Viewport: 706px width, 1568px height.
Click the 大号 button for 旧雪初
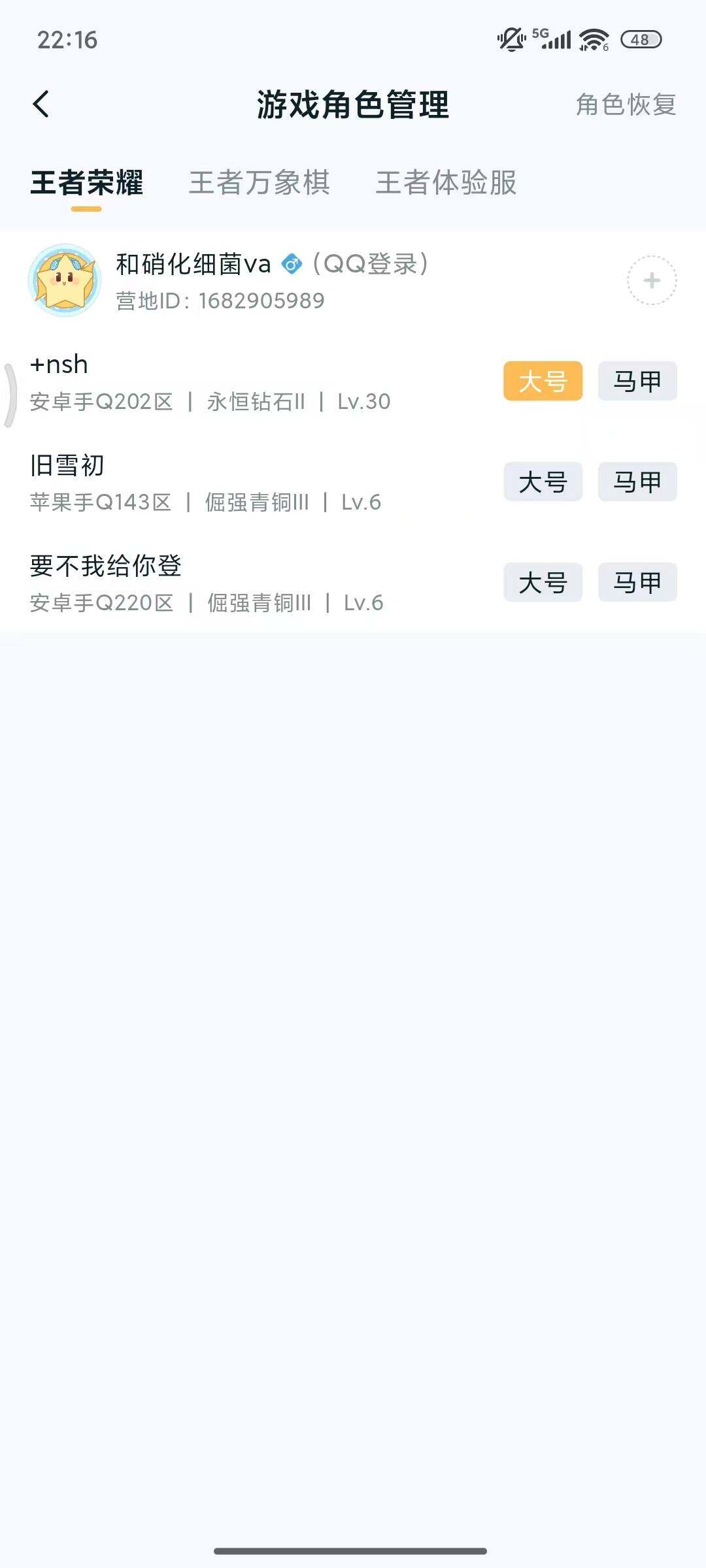[x=543, y=482]
